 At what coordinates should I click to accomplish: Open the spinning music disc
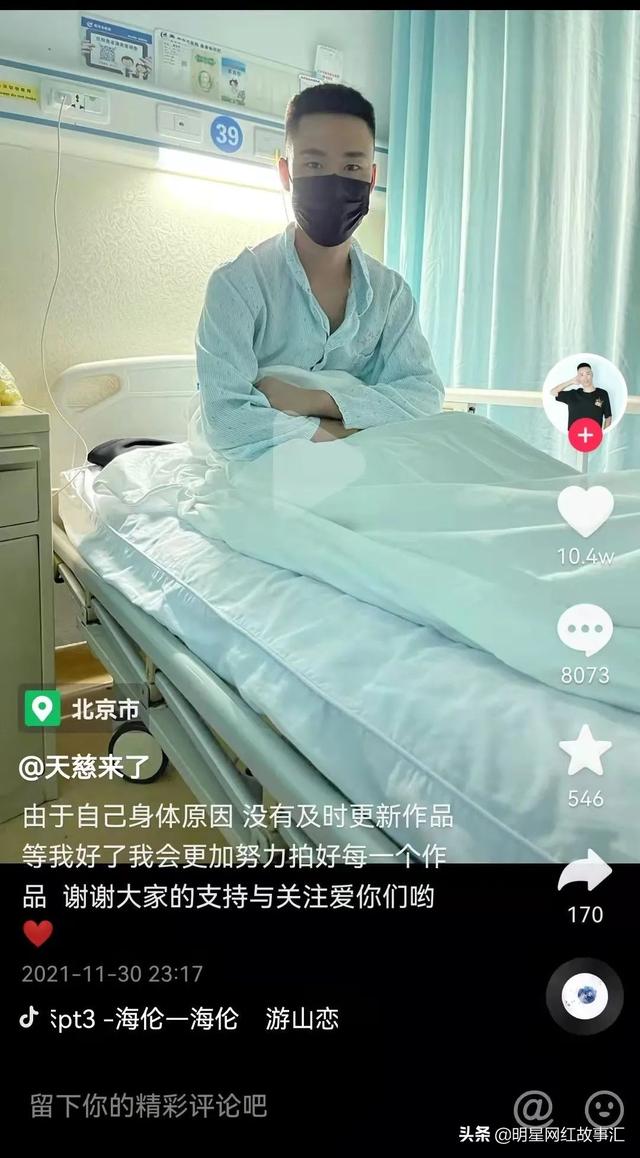click(585, 996)
